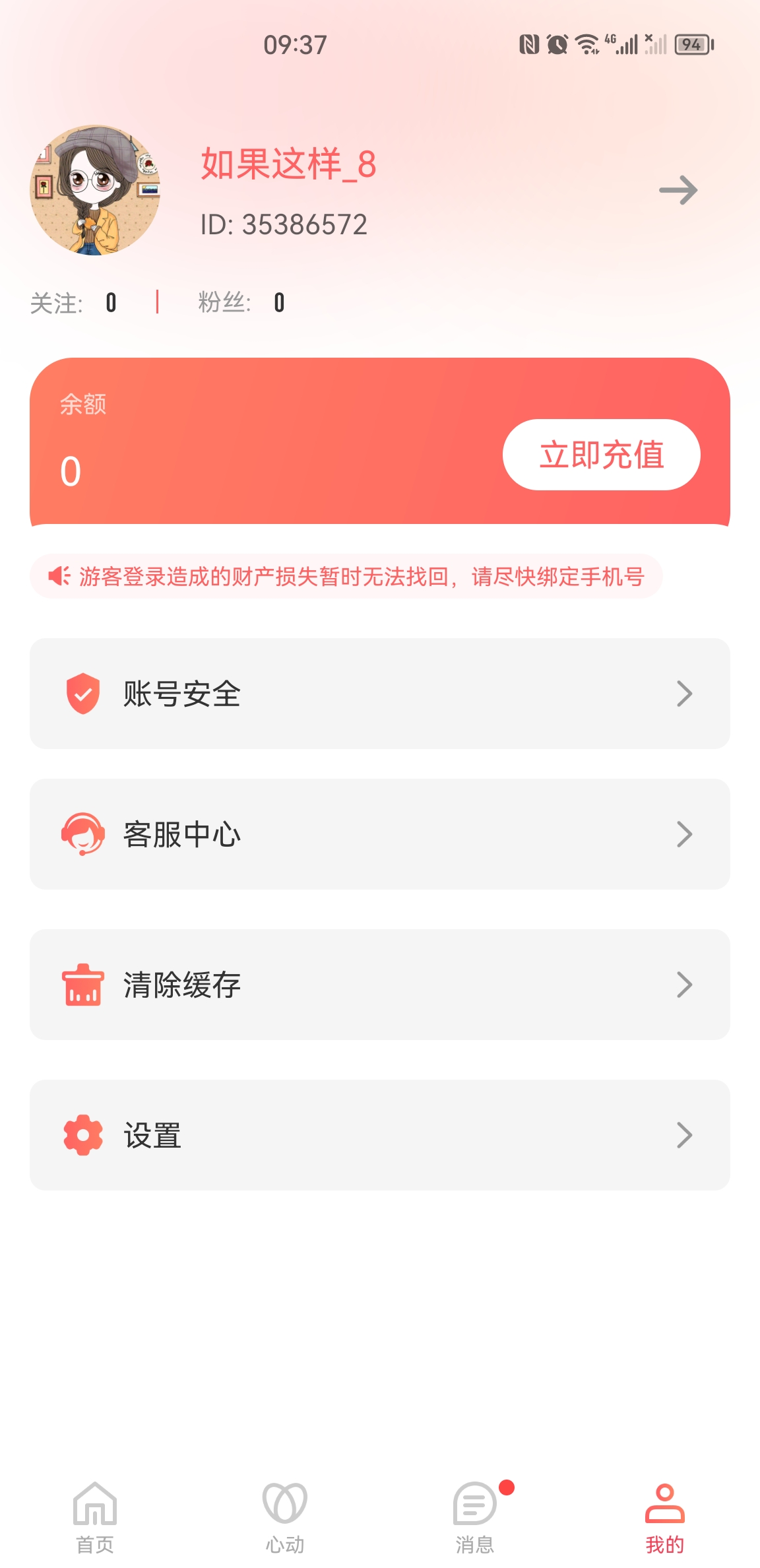
Task: Click the 关注 following count
Action: (x=110, y=303)
